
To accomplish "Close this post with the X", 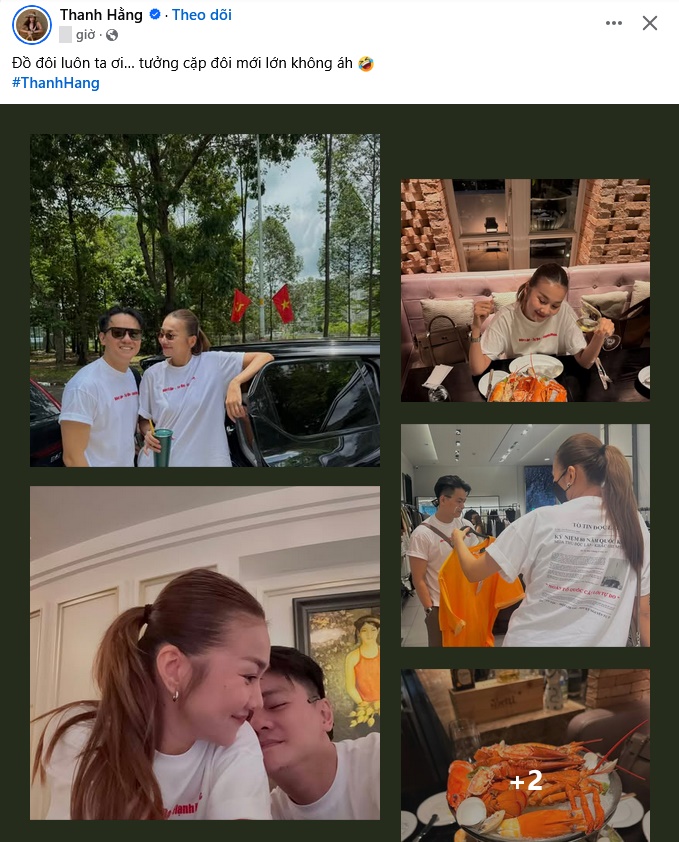I will click(x=650, y=23).
